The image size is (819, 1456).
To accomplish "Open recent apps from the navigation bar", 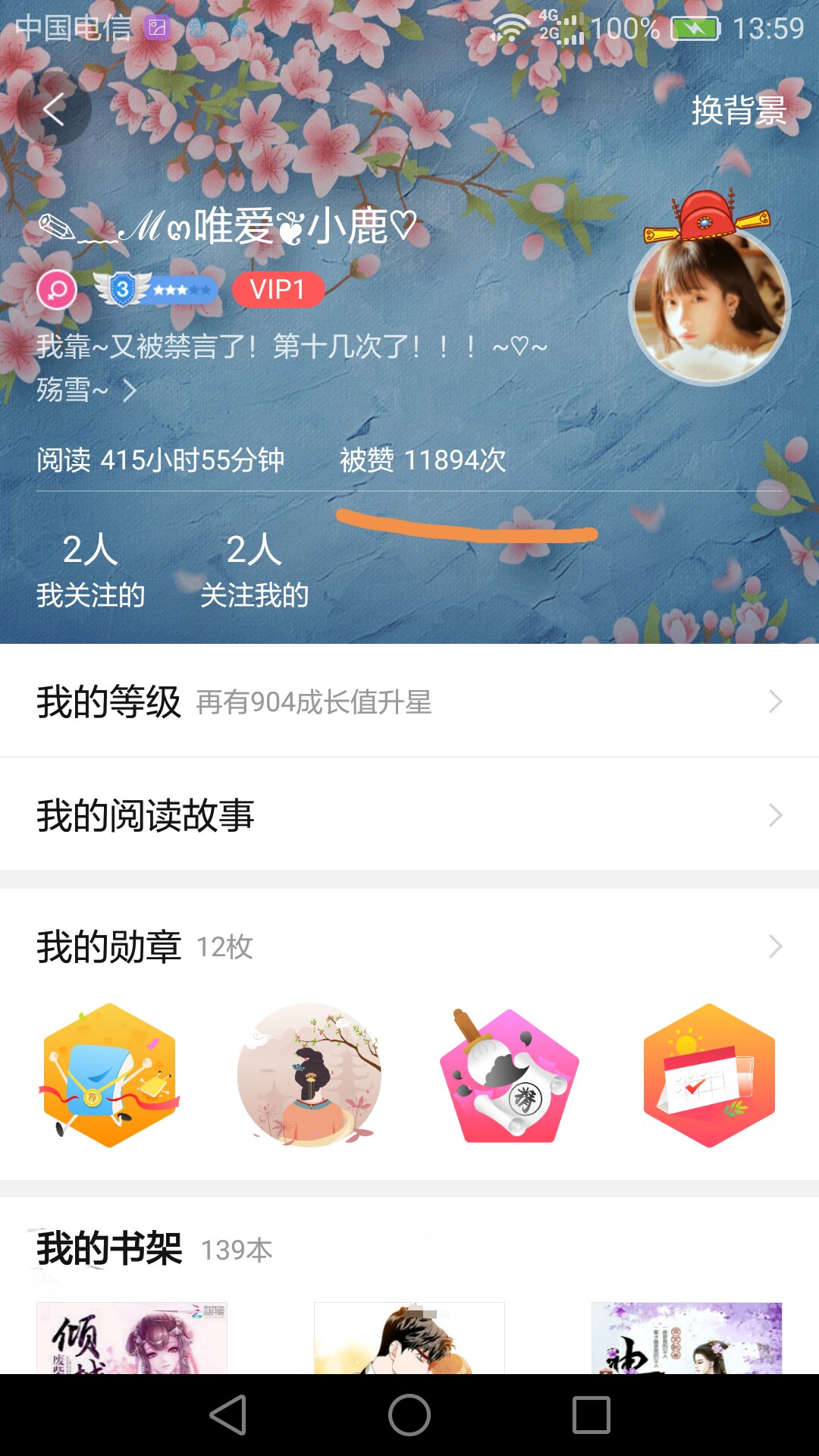I will (x=591, y=1415).
